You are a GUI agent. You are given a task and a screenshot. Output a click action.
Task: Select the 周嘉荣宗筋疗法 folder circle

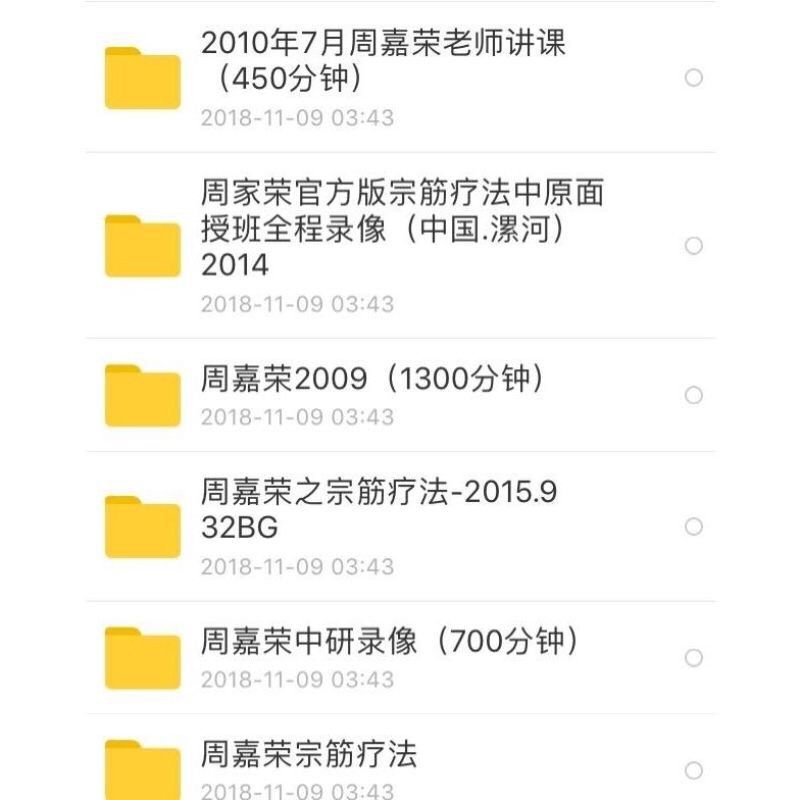(x=693, y=771)
